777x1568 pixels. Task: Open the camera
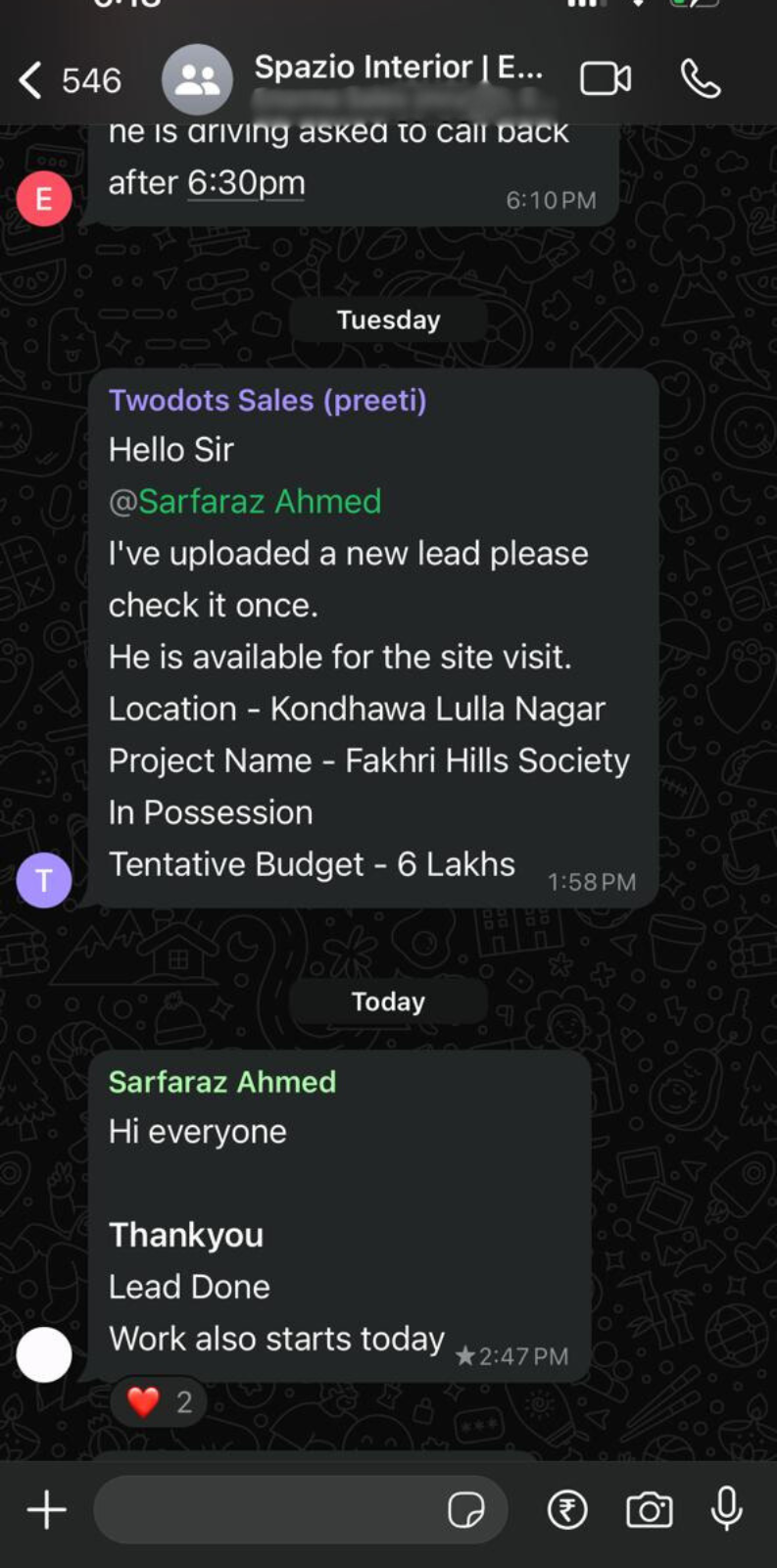[x=649, y=1510]
